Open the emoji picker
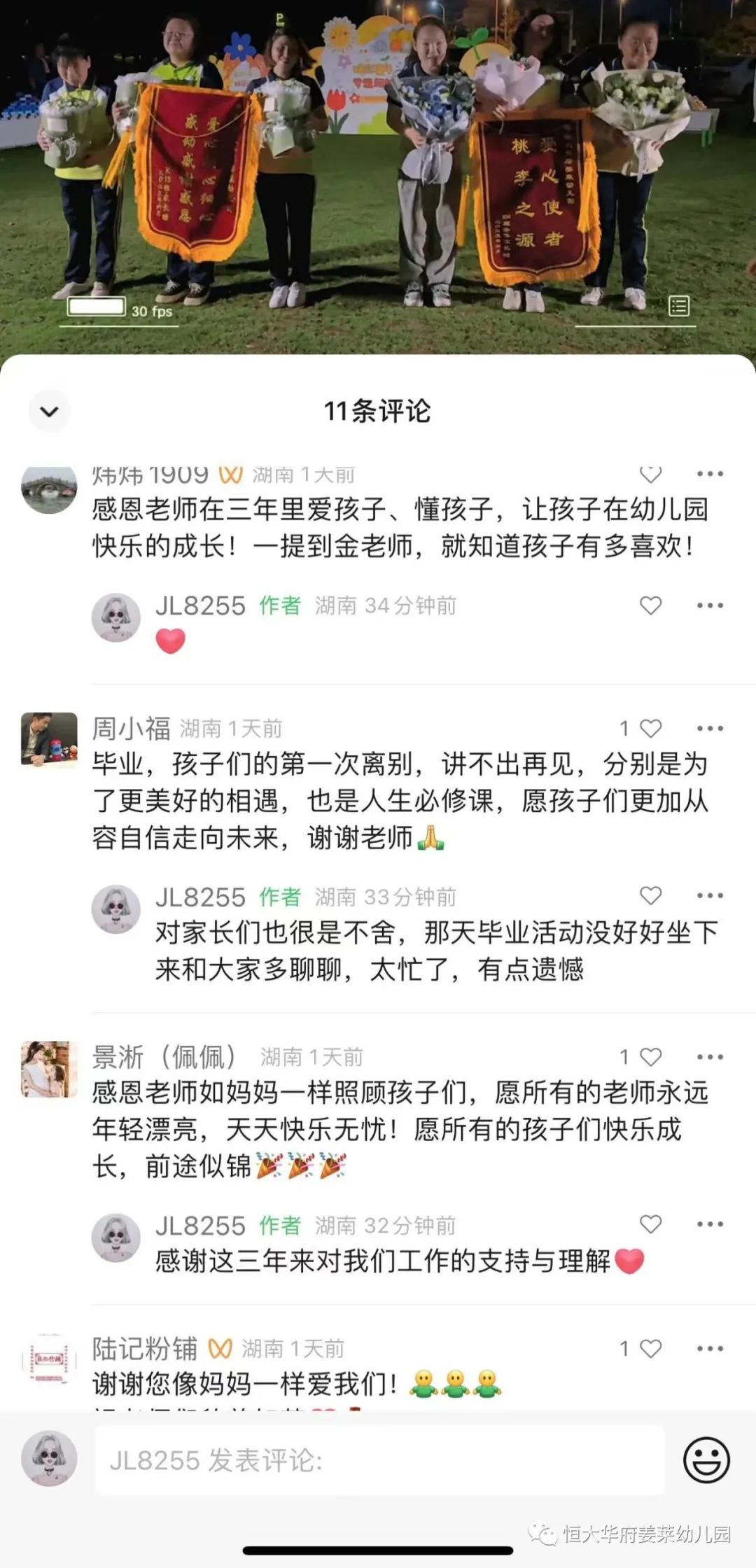 [706, 1460]
